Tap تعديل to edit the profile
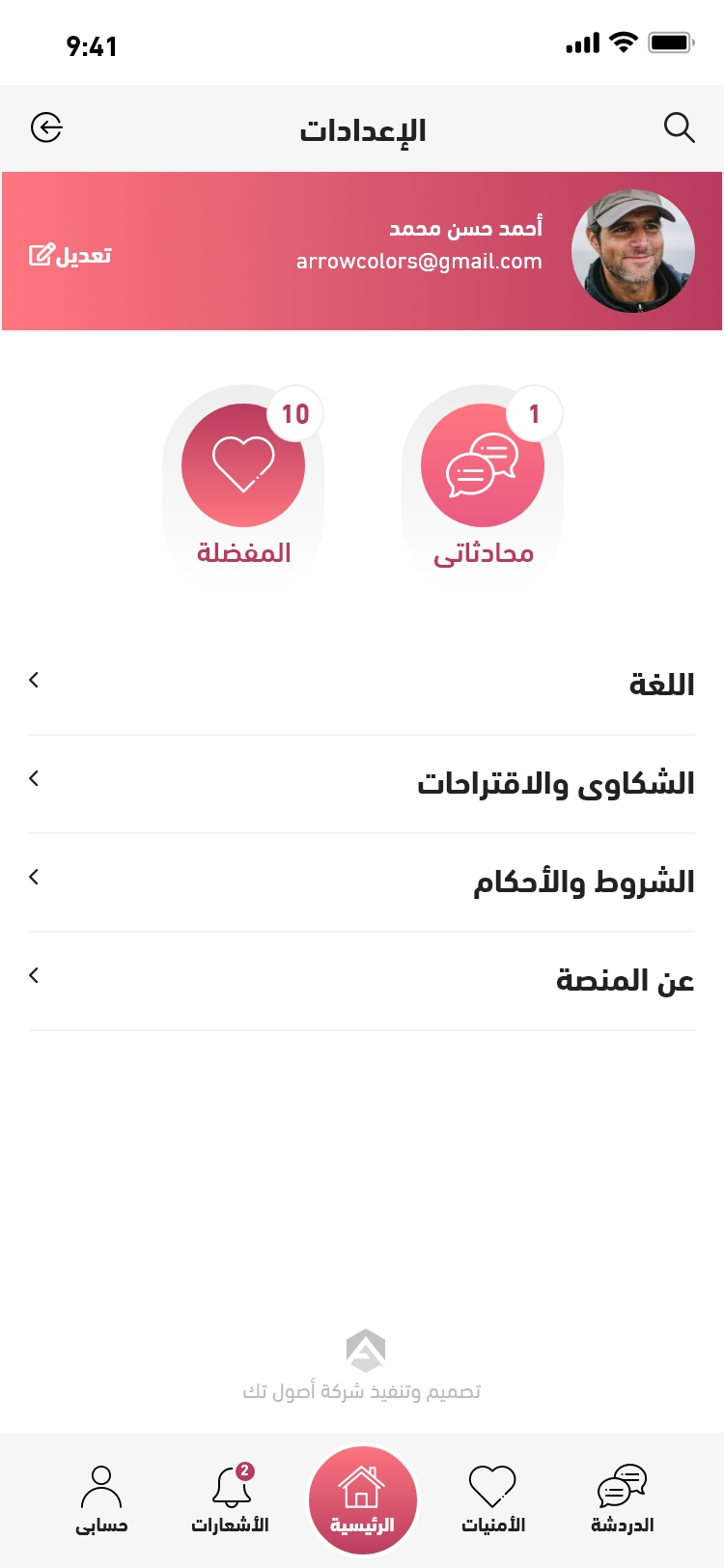The width and height of the screenshot is (724, 1568). click(x=70, y=255)
